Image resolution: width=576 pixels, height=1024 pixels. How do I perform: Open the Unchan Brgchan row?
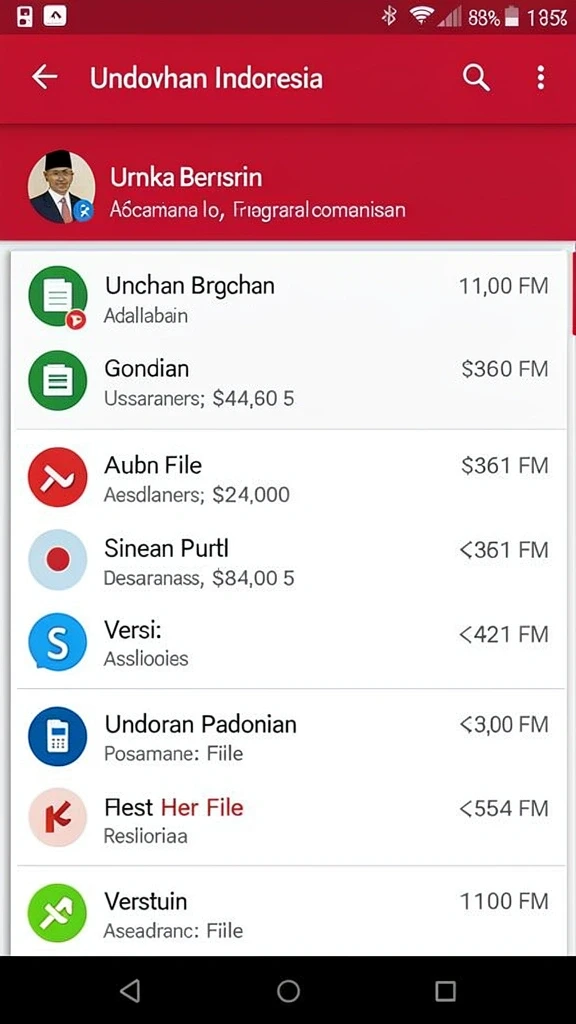point(288,298)
